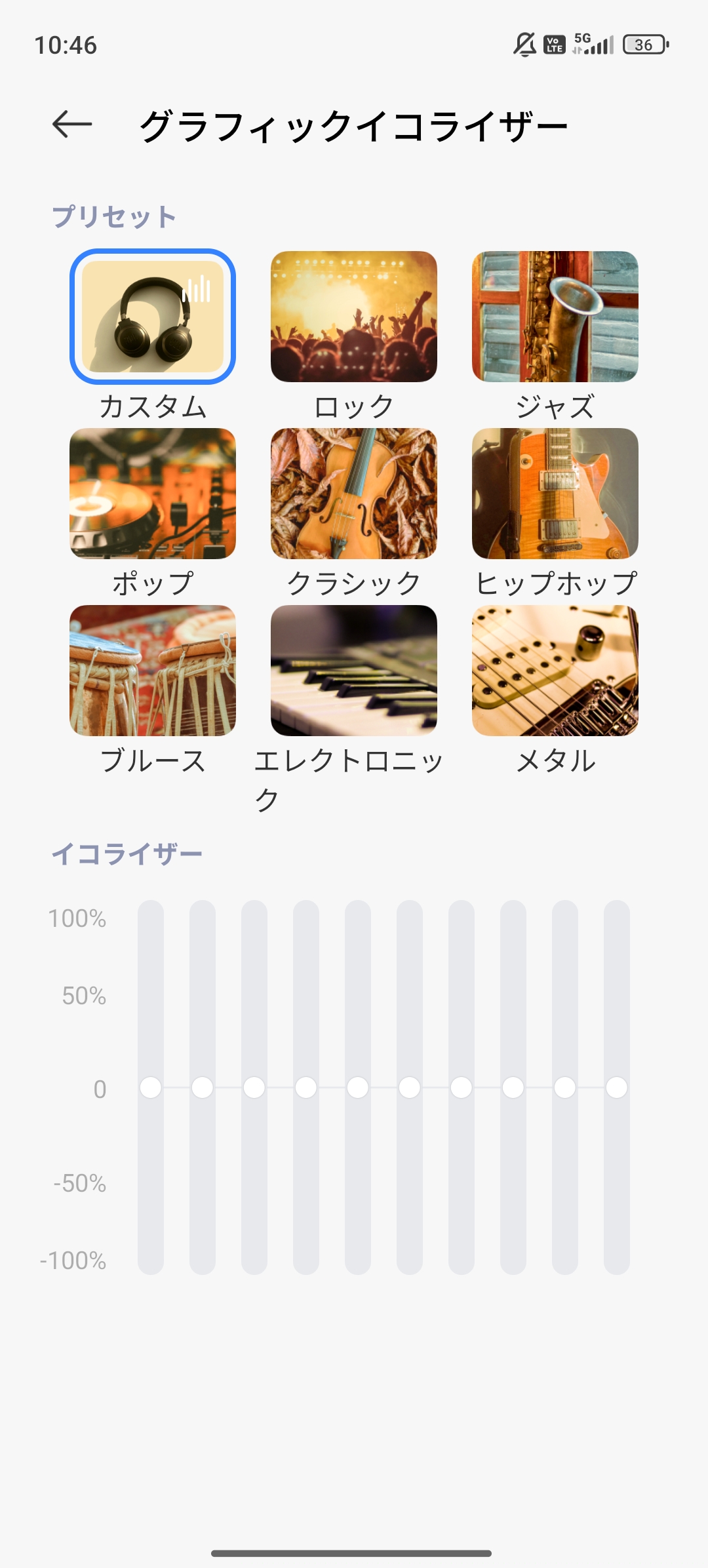The width and height of the screenshot is (708, 1568).
Task: Pick the クラシック preset
Action: click(x=354, y=494)
